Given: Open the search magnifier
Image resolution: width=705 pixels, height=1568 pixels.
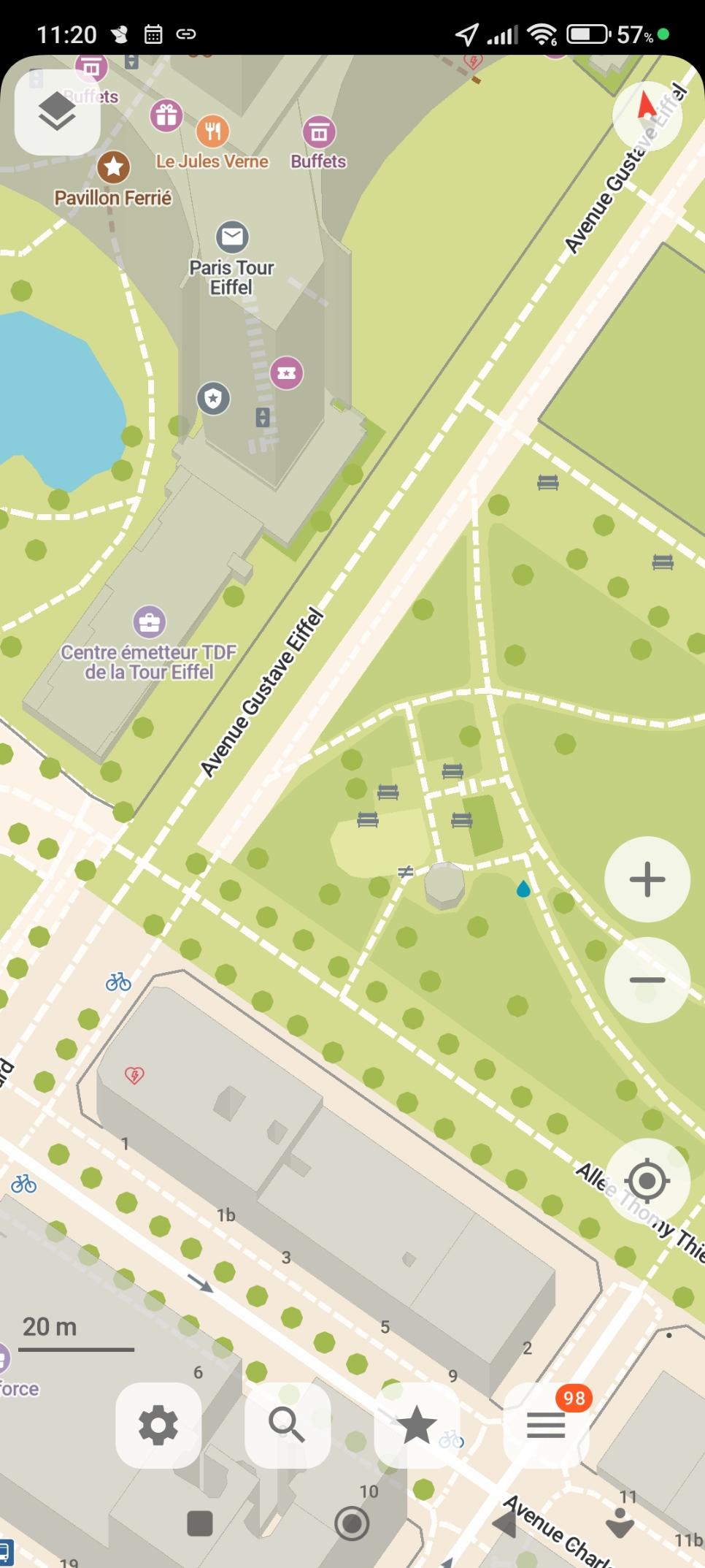Looking at the screenshot, I should click(288, 1425).
